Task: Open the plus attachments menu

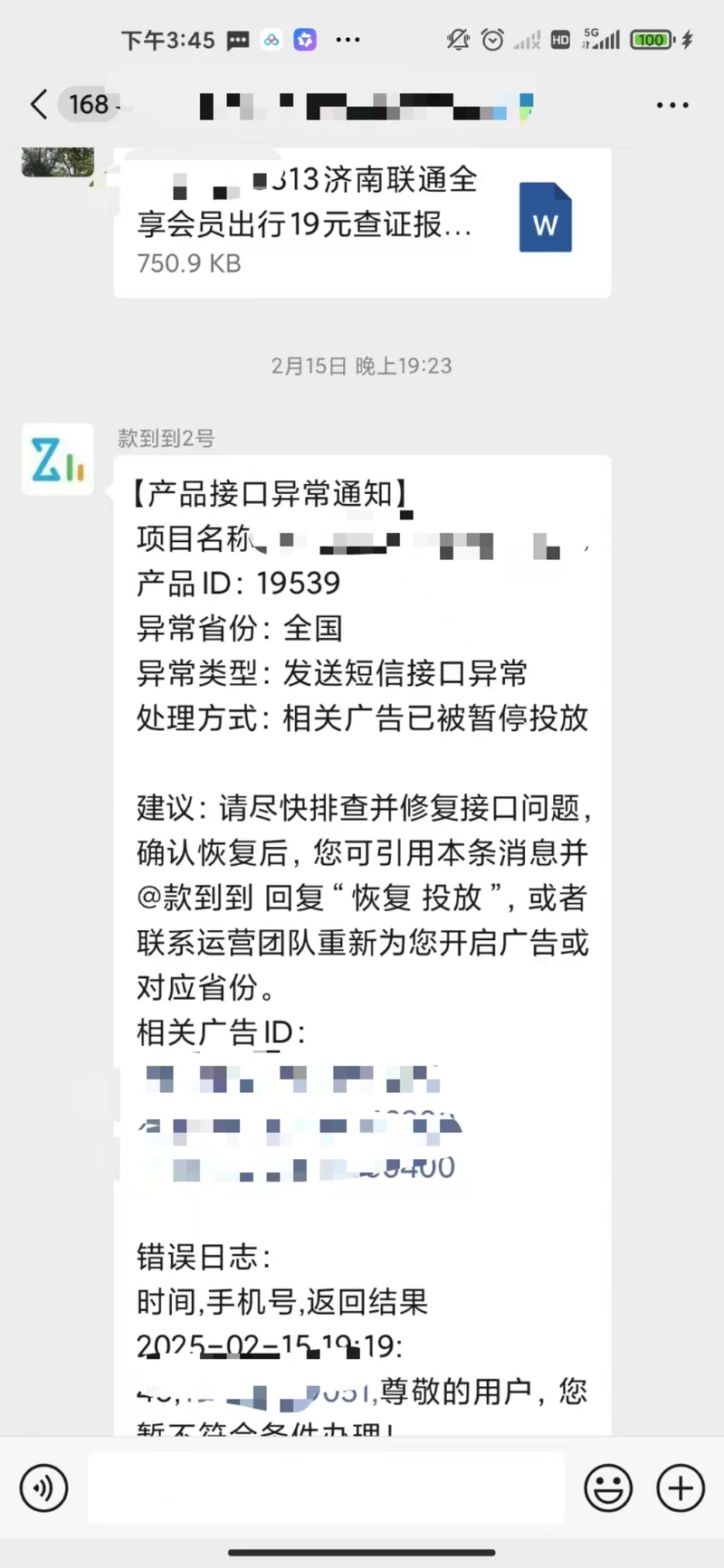Action: (x=681, y=1487)
